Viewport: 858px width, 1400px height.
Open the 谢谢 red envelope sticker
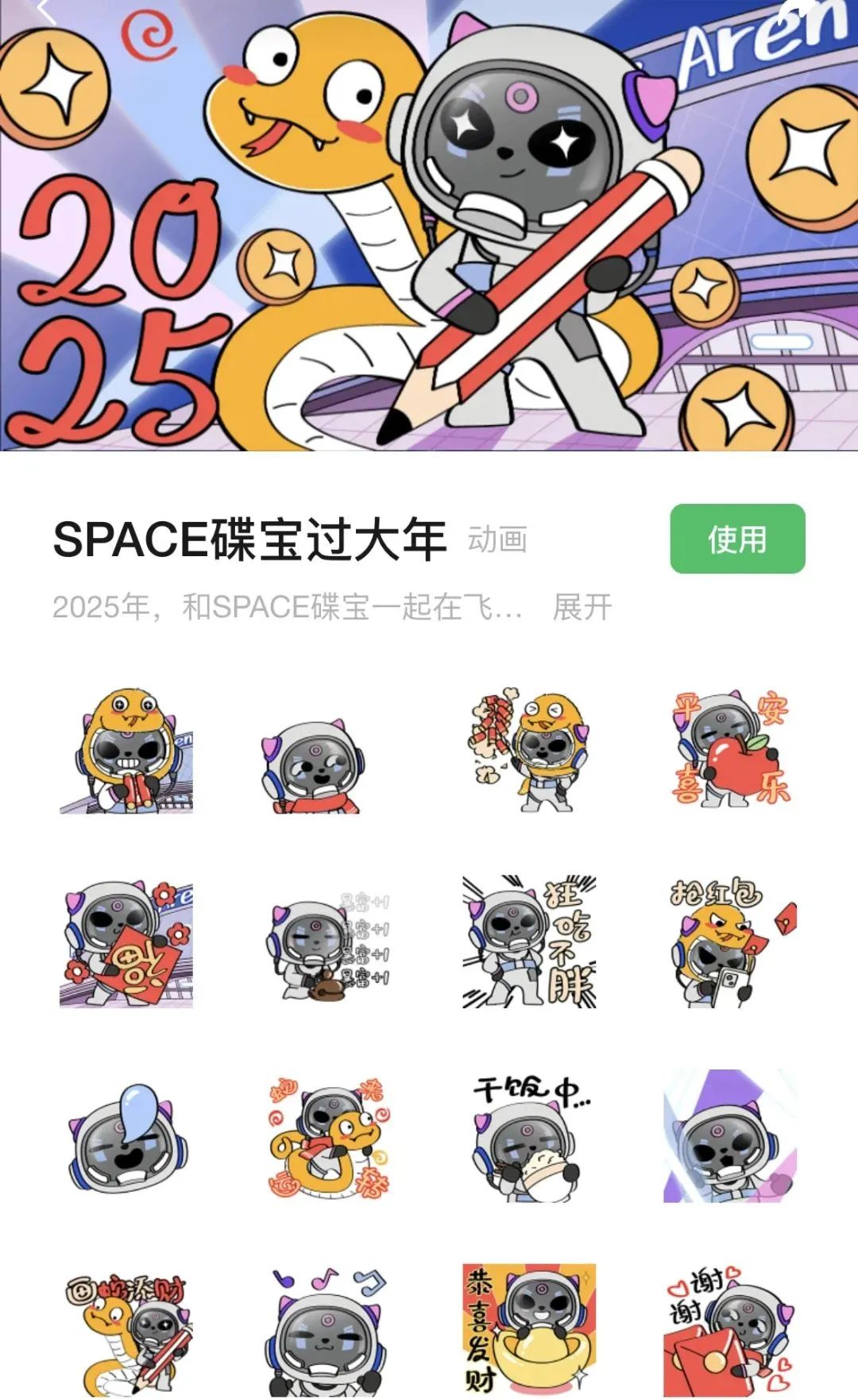731,1329
